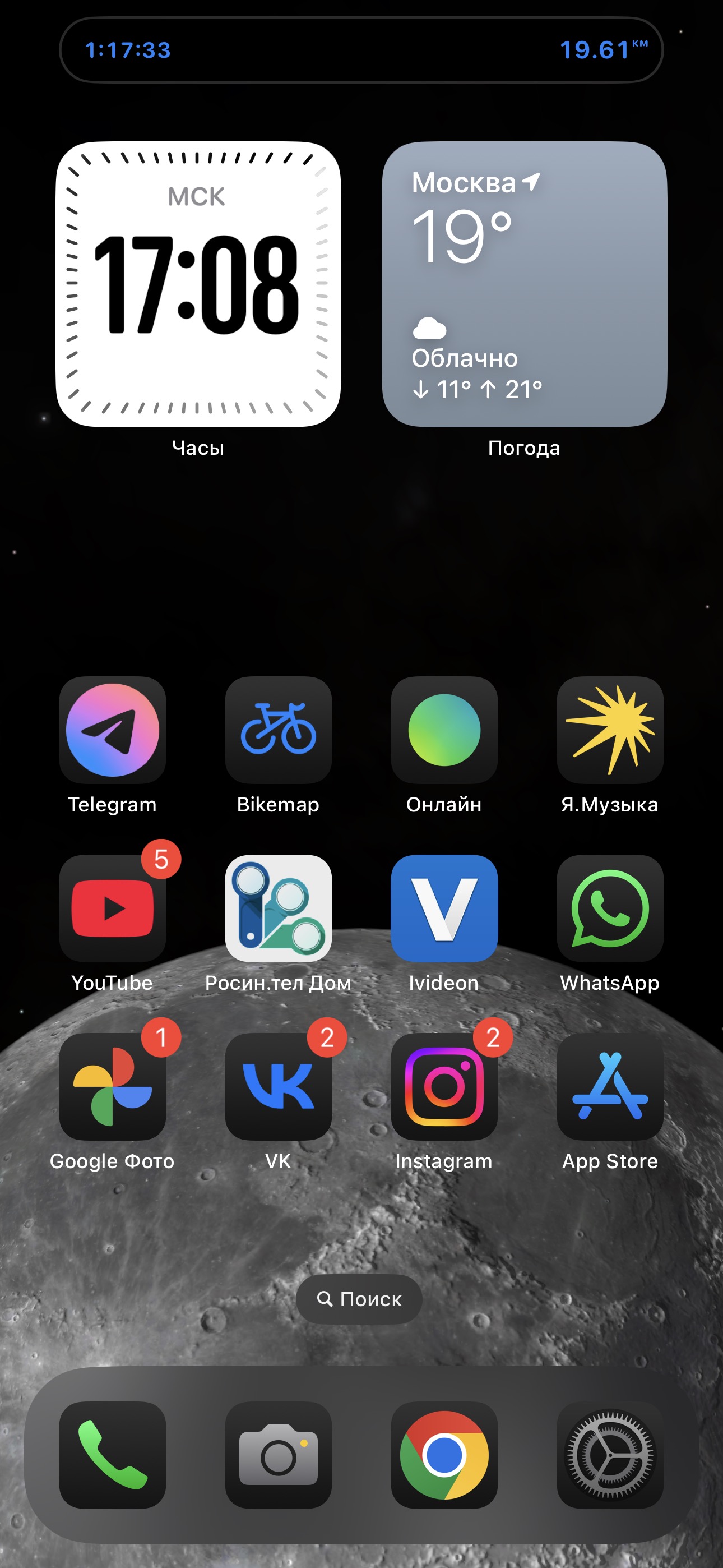Open Google Фото
Image resolution: width=723 pixels, height=1568 pixels.
(113, 1086)
